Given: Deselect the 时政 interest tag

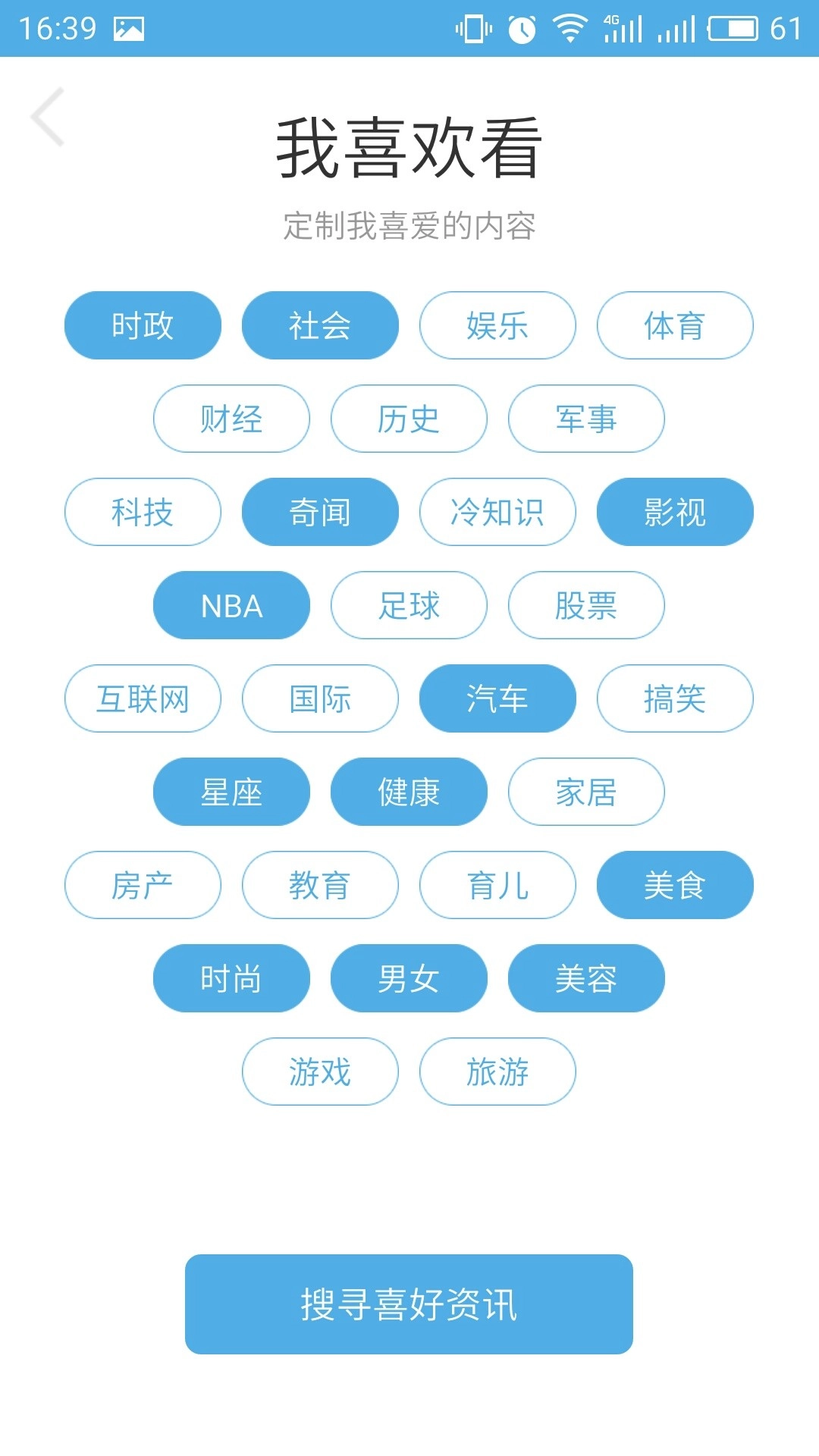Looking at the screenshot, I should 142,325.
